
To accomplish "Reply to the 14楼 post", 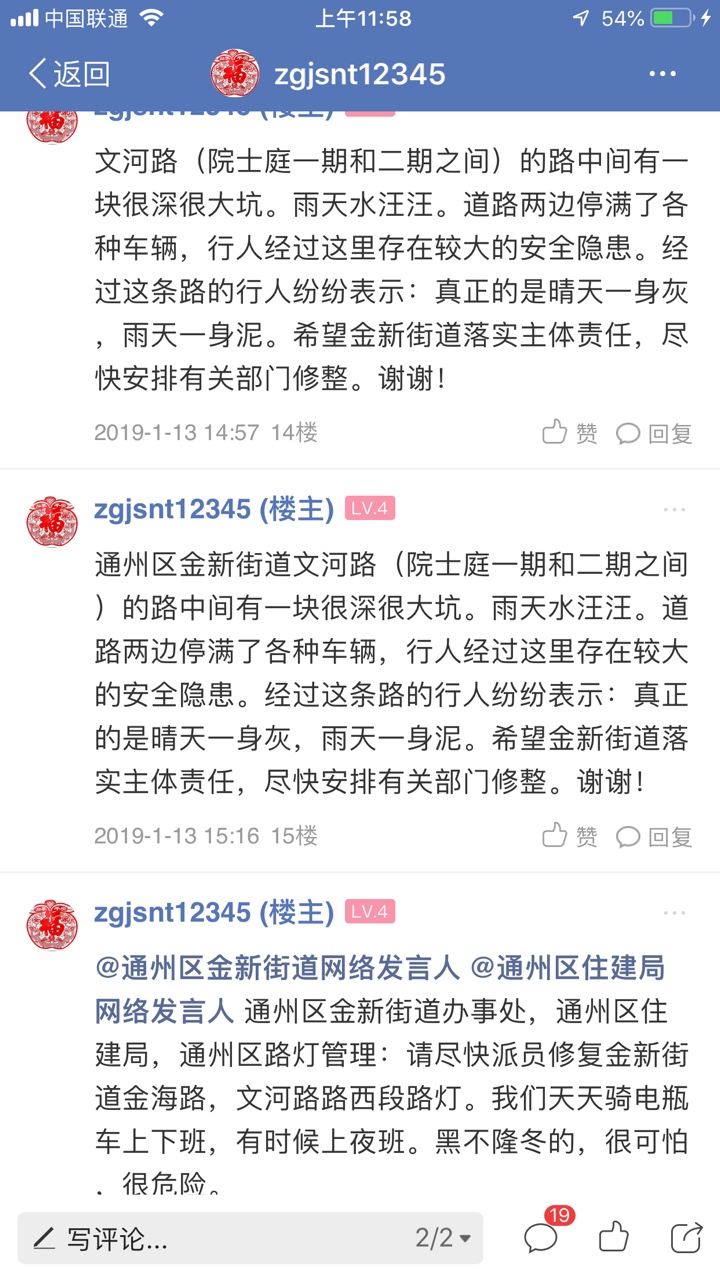I will (654, 433).
